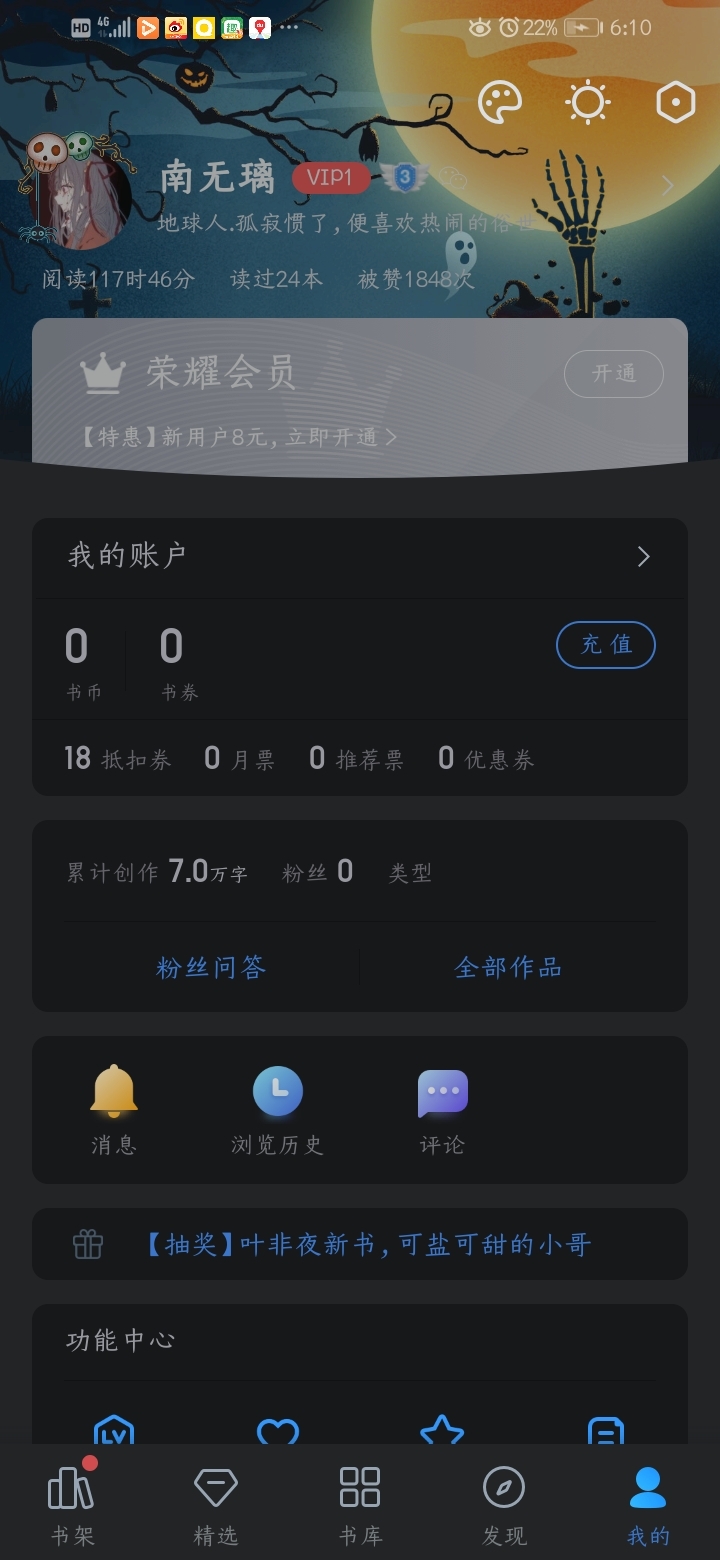720x1560 pixels.
Task: Open the 新用户8元 立即开通 offer link
Action: [x=240, y=437]
